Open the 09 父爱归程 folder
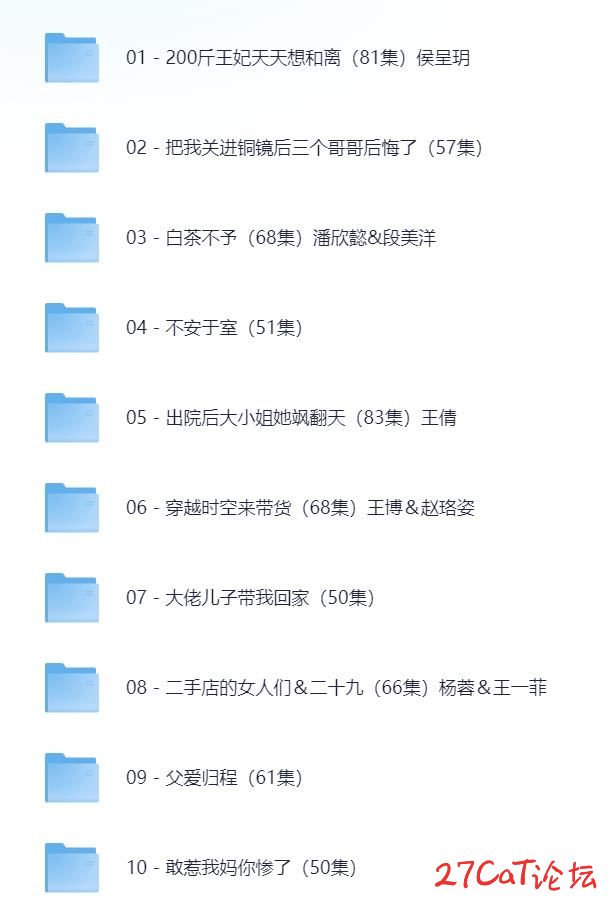The image size is (612, 916). [x=72, y=778]
